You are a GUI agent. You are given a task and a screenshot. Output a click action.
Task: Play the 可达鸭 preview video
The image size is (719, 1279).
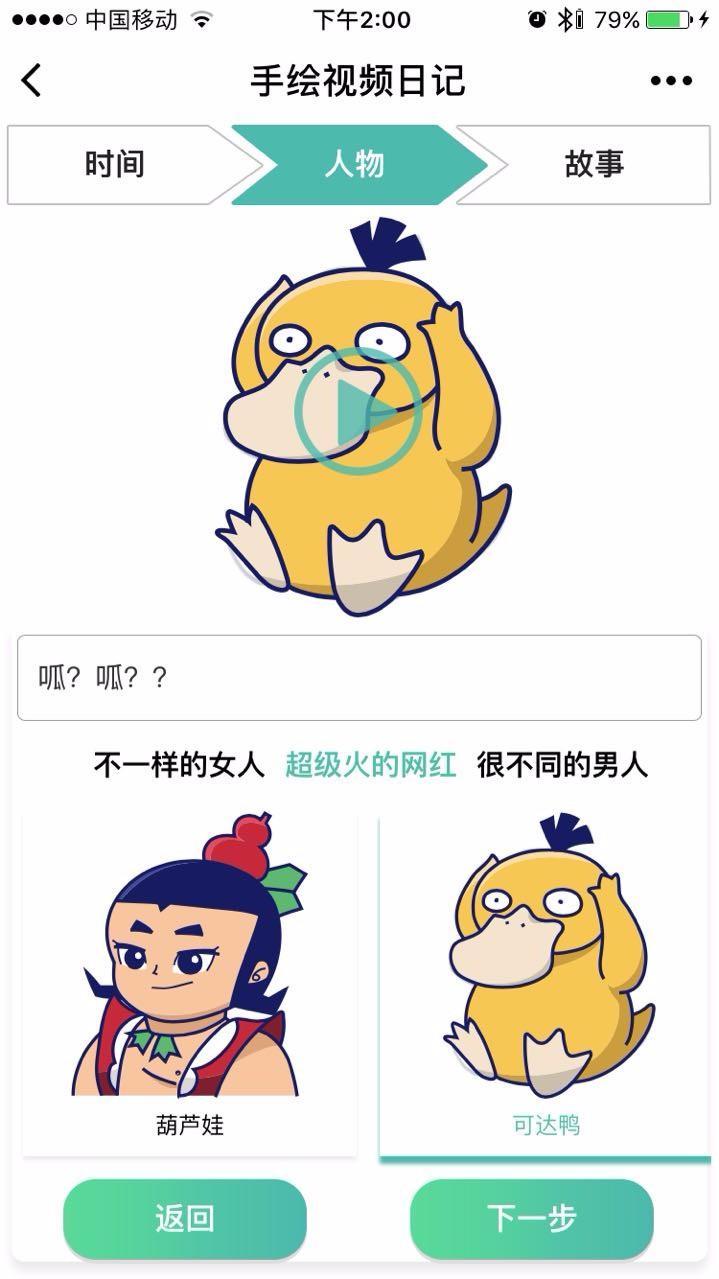click(x=357, y=410)
